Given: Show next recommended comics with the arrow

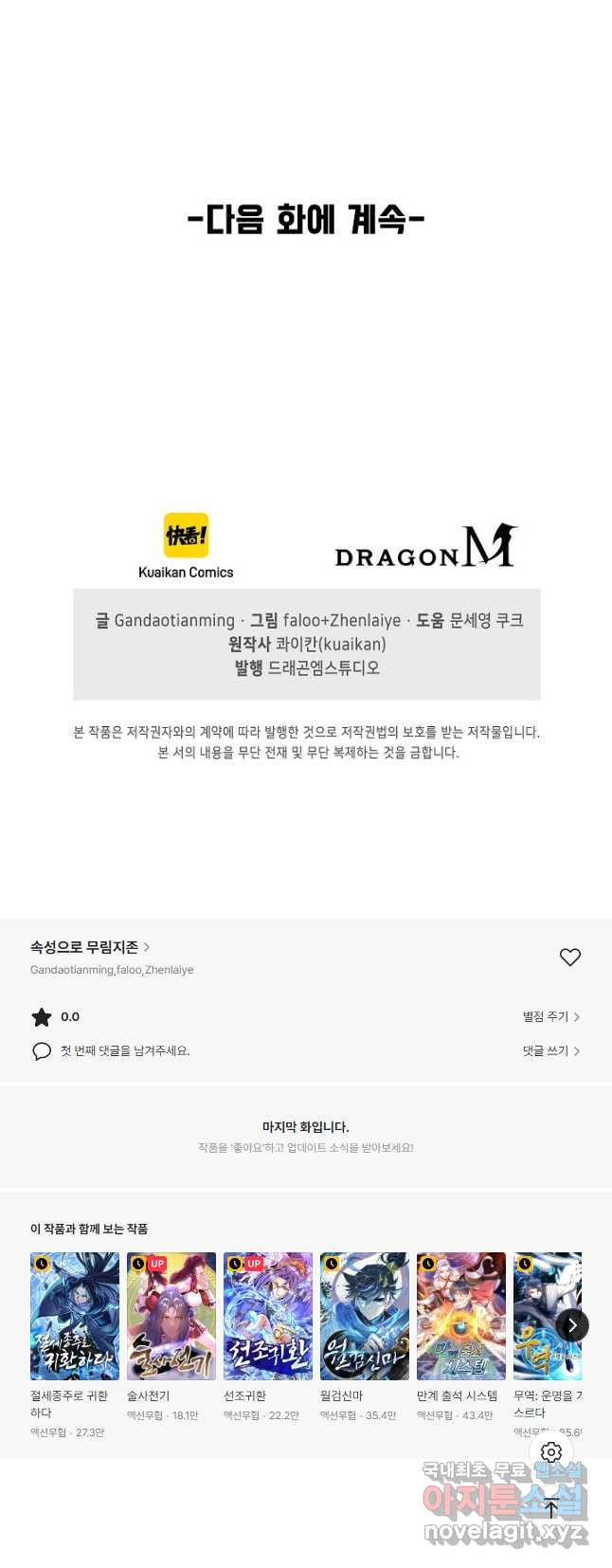Looking at the screenshot, I should click(x=572, y=1325).
